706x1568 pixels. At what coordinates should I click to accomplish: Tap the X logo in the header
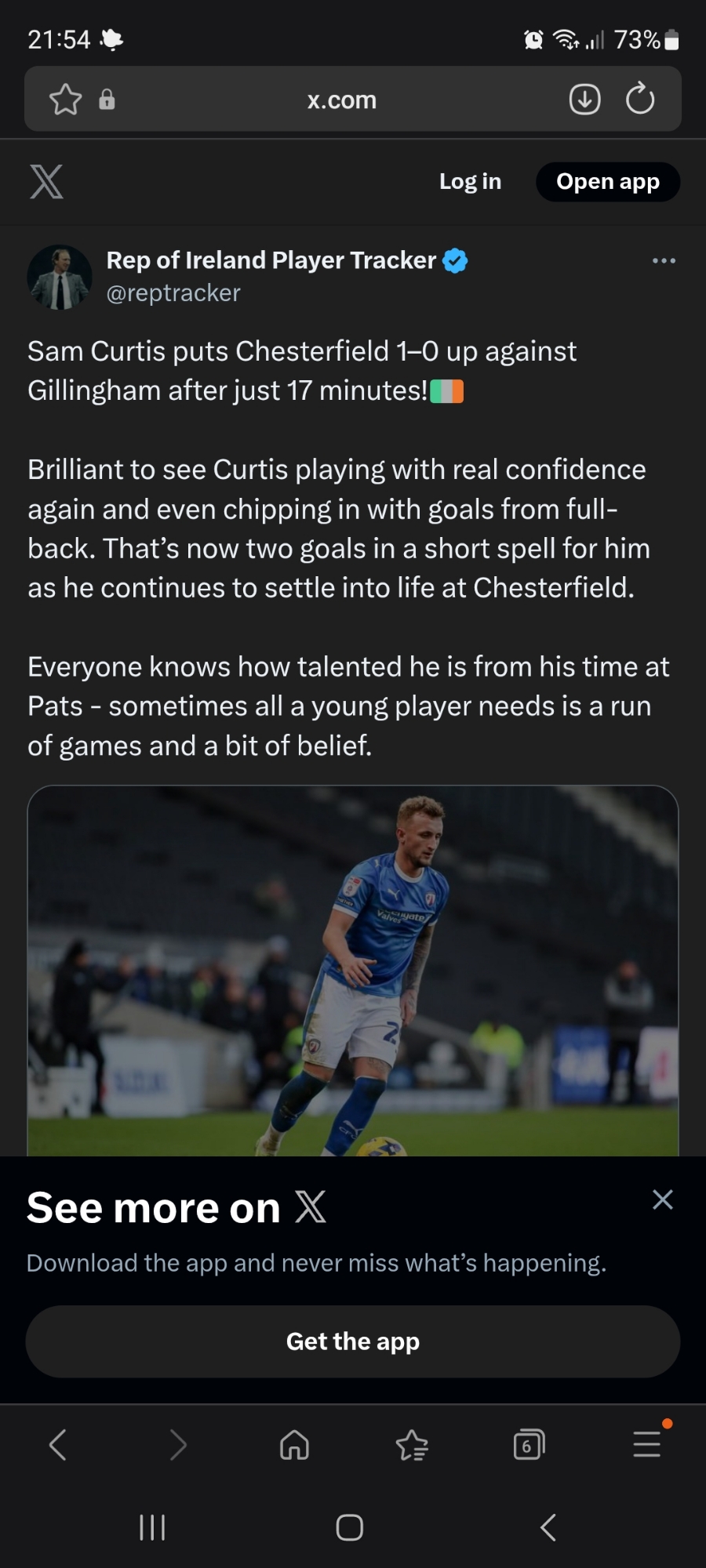[47, 182]
